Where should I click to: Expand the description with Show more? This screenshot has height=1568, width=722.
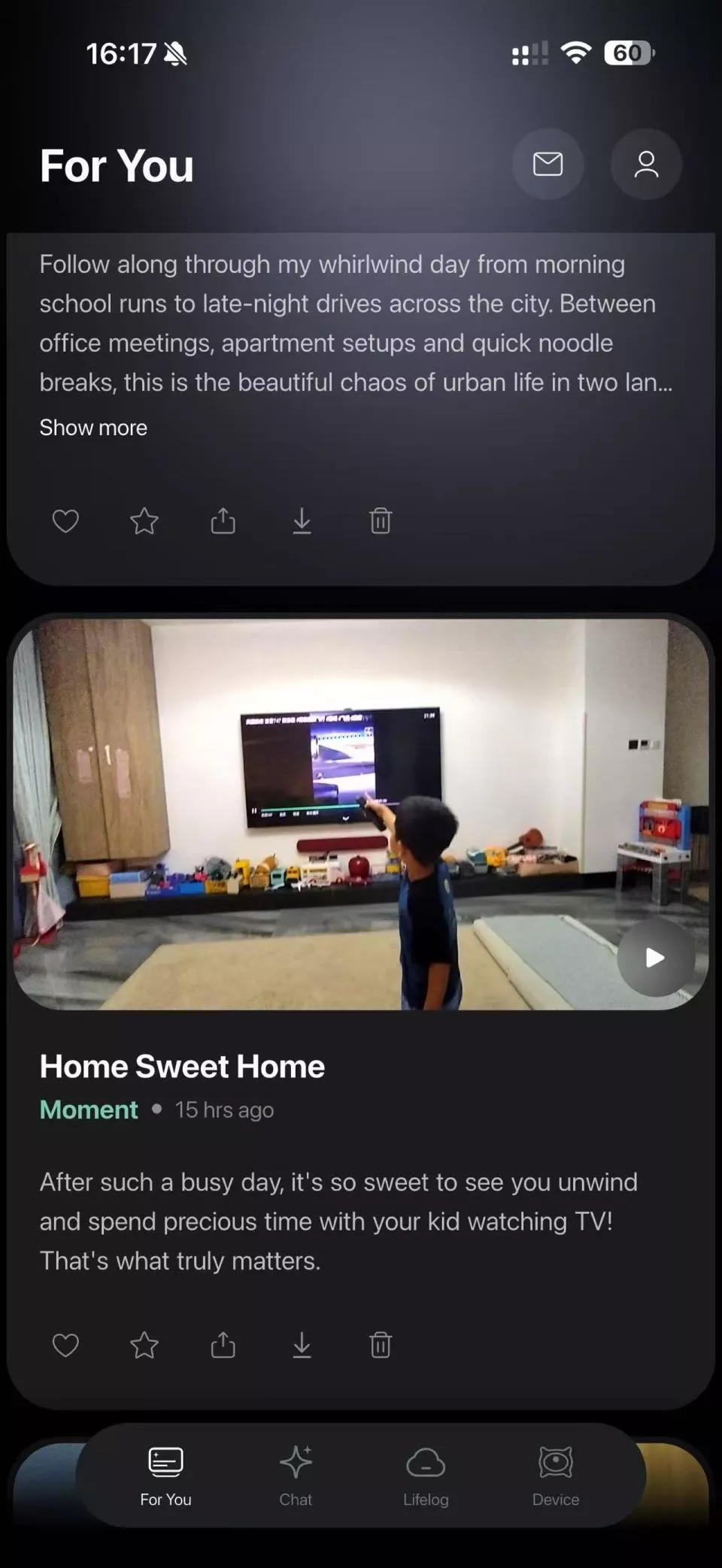click(x=93, y=428)
